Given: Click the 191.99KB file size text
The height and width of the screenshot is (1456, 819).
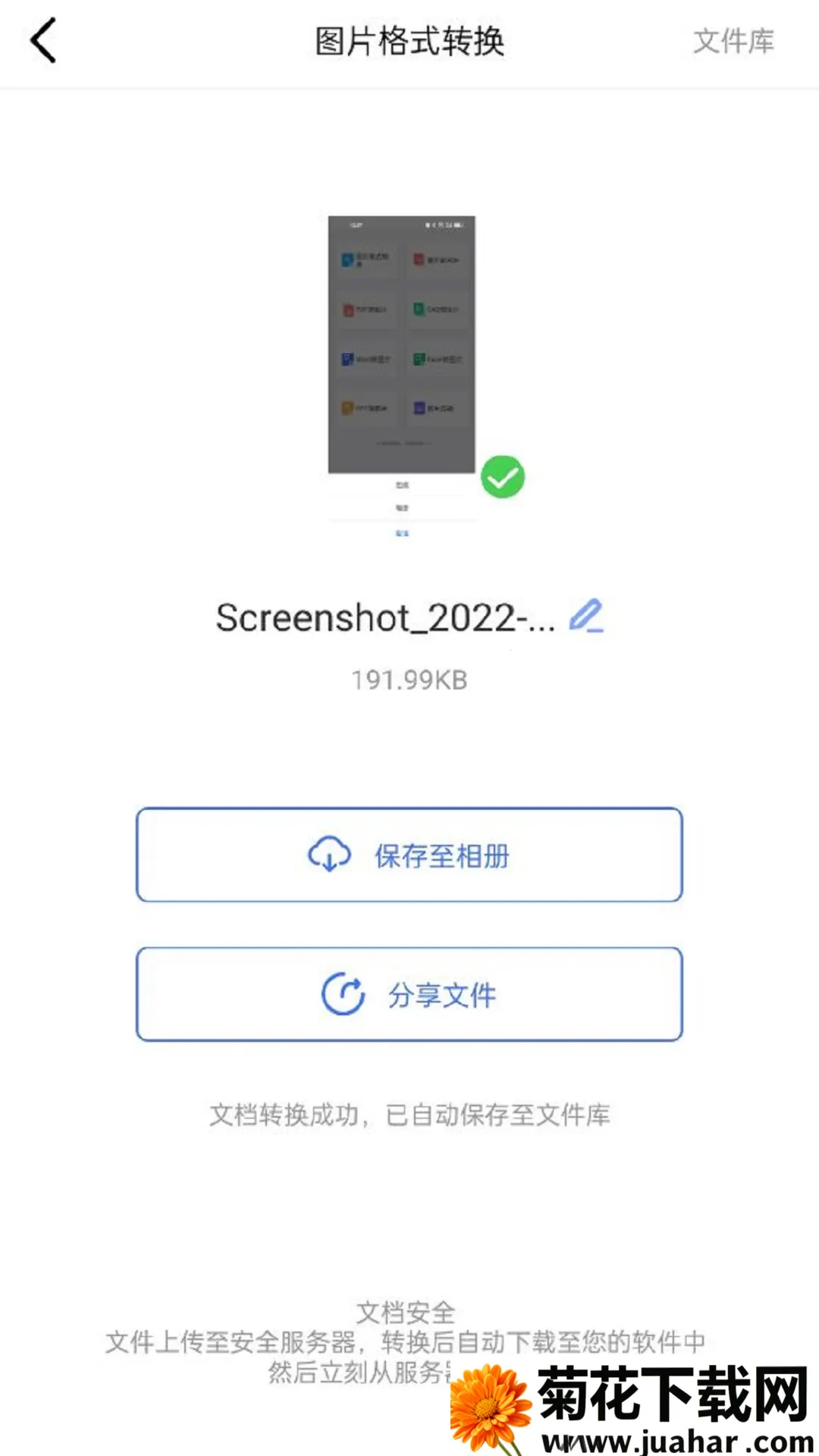Looking at the screenshot, I should pos(409,679).
